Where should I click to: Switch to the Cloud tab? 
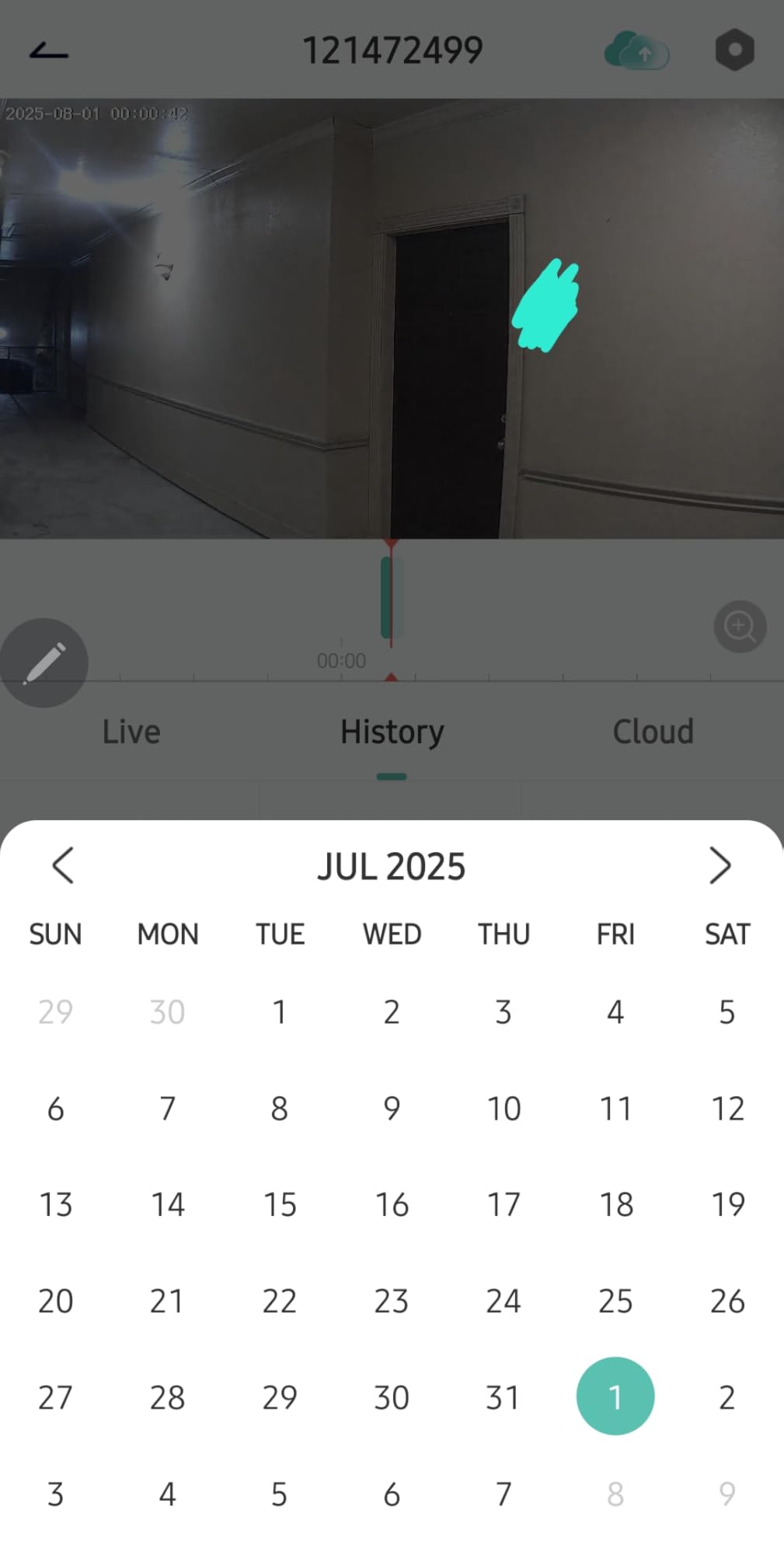coord(653,732)
